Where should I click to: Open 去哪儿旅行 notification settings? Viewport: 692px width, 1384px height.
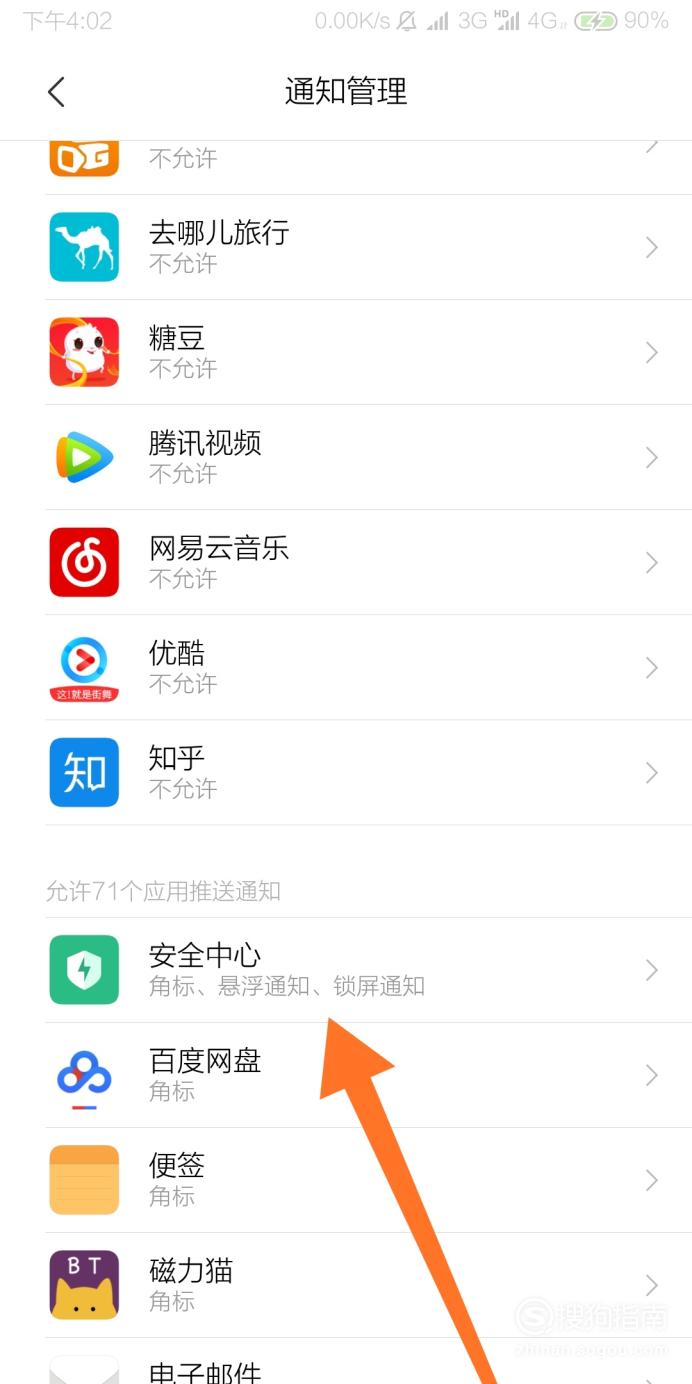pos(346,247)
